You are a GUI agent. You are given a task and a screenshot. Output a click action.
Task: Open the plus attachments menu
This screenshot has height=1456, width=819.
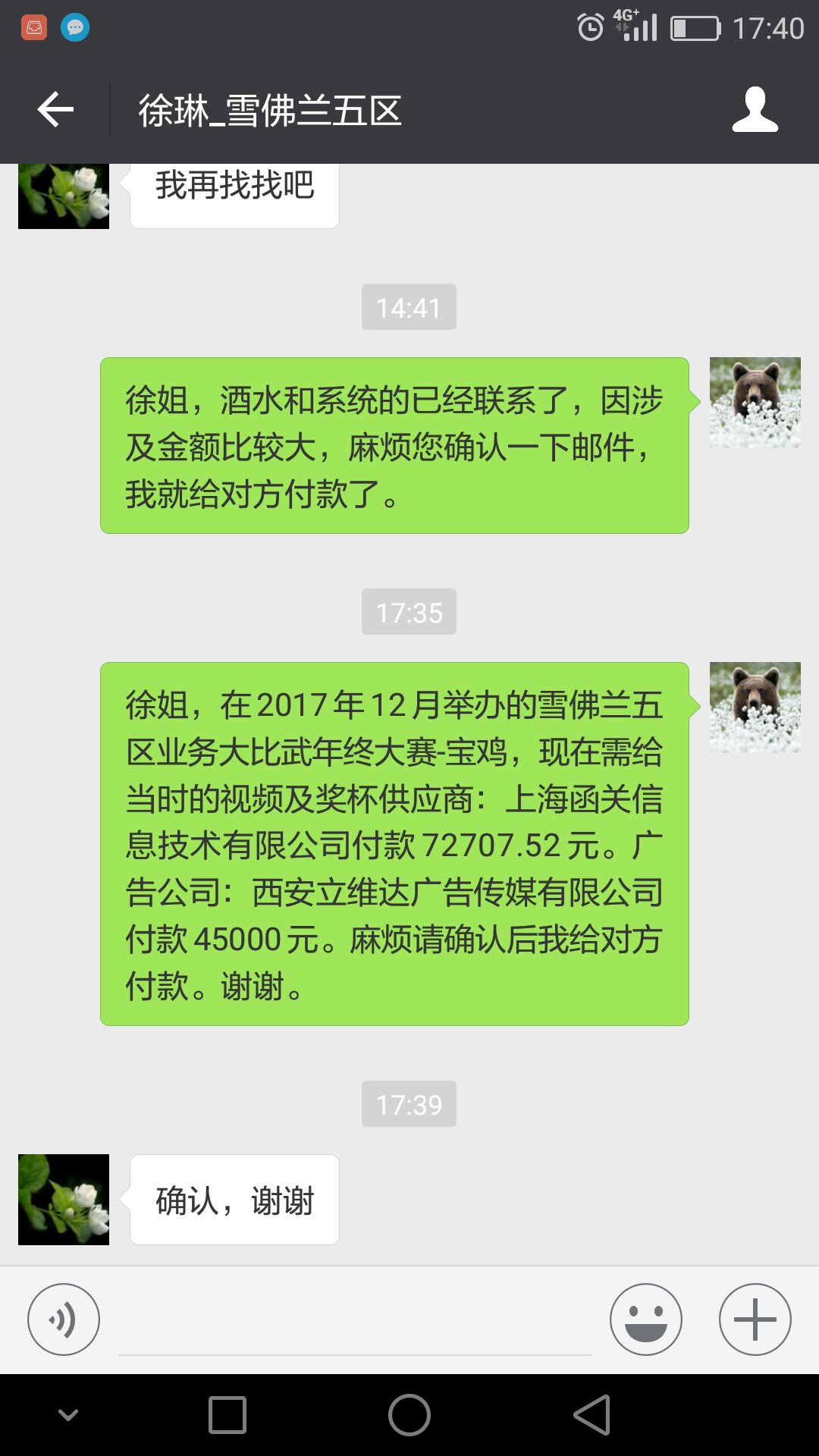[755, 1319]
